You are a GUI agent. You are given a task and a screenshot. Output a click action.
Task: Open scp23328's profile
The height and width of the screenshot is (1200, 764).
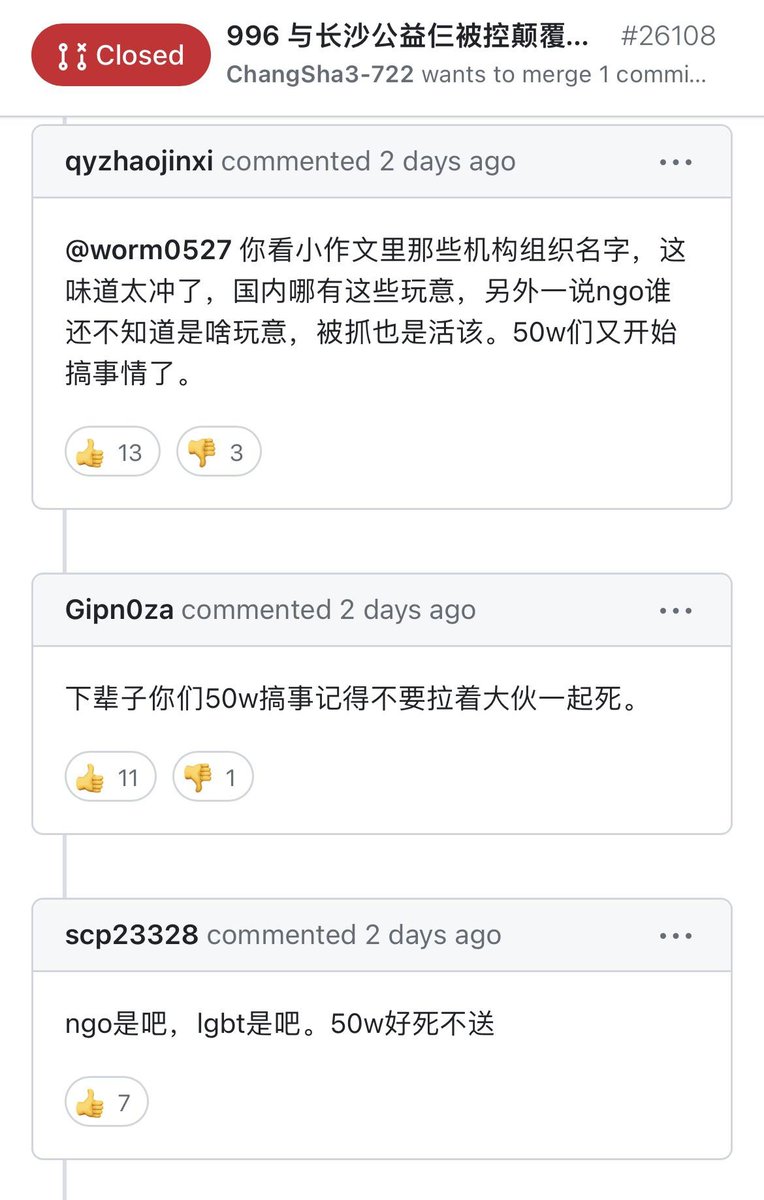tap(131, 936)
